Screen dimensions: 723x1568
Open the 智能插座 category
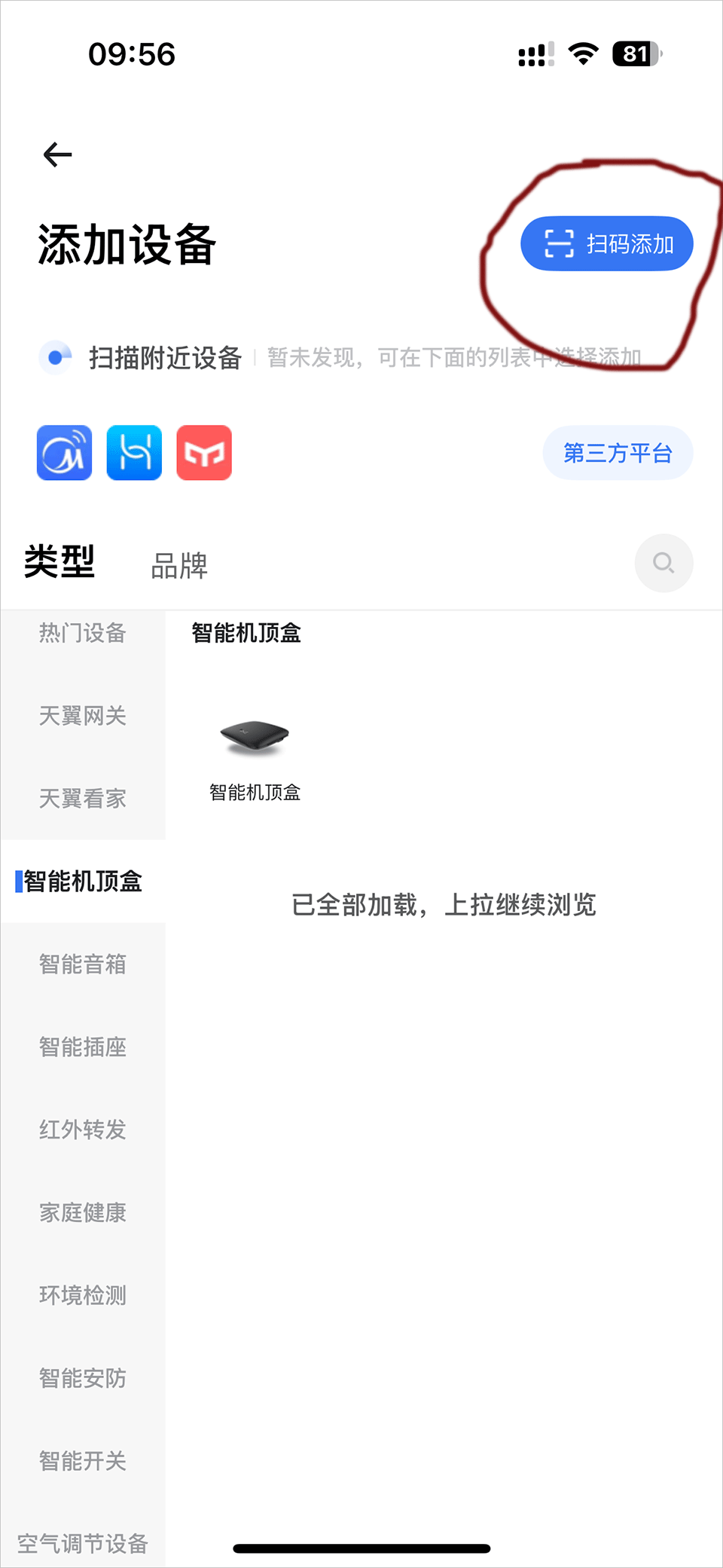(83, 1047)
